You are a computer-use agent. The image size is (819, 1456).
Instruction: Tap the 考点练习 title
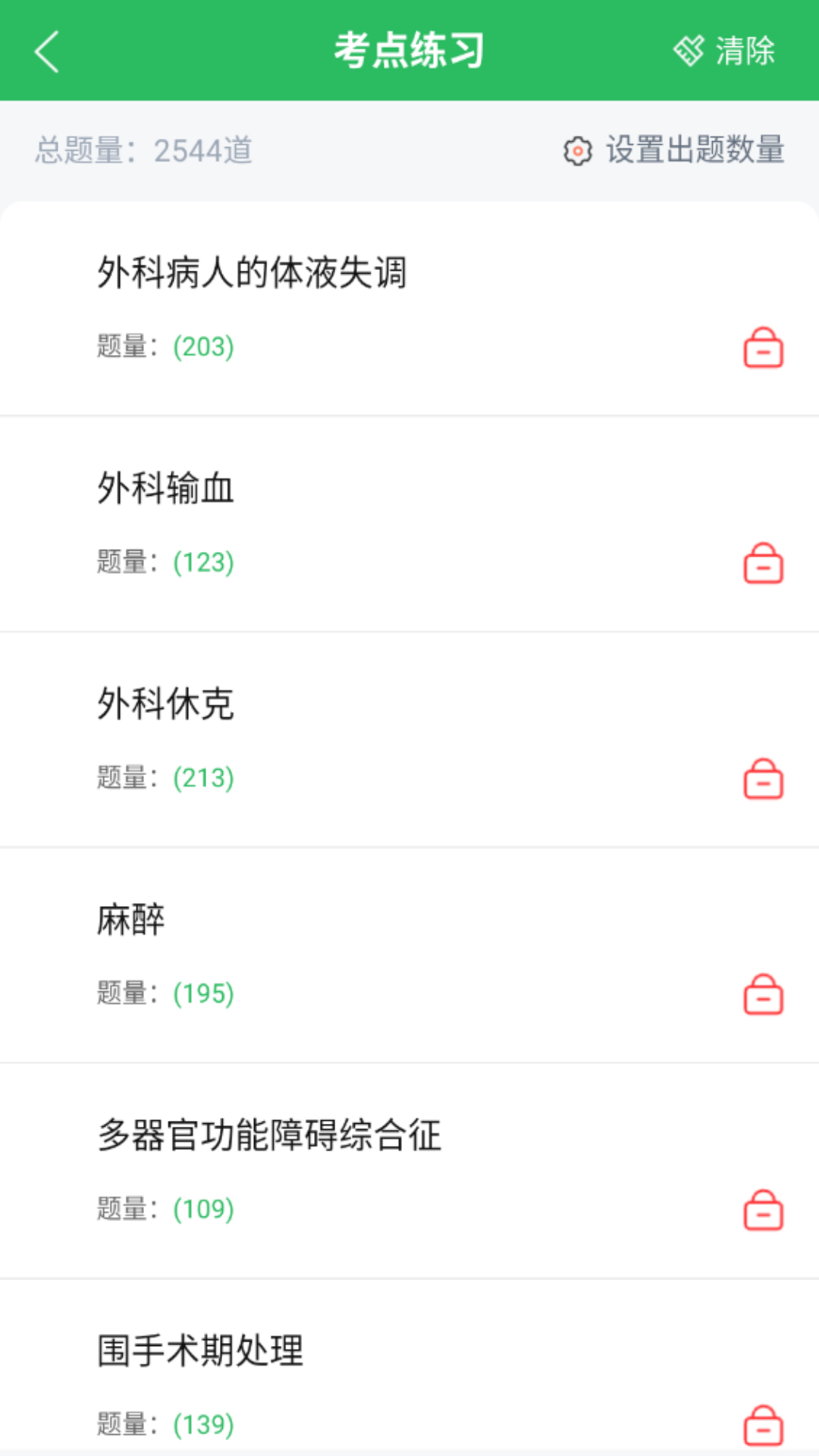coord(409,50)
